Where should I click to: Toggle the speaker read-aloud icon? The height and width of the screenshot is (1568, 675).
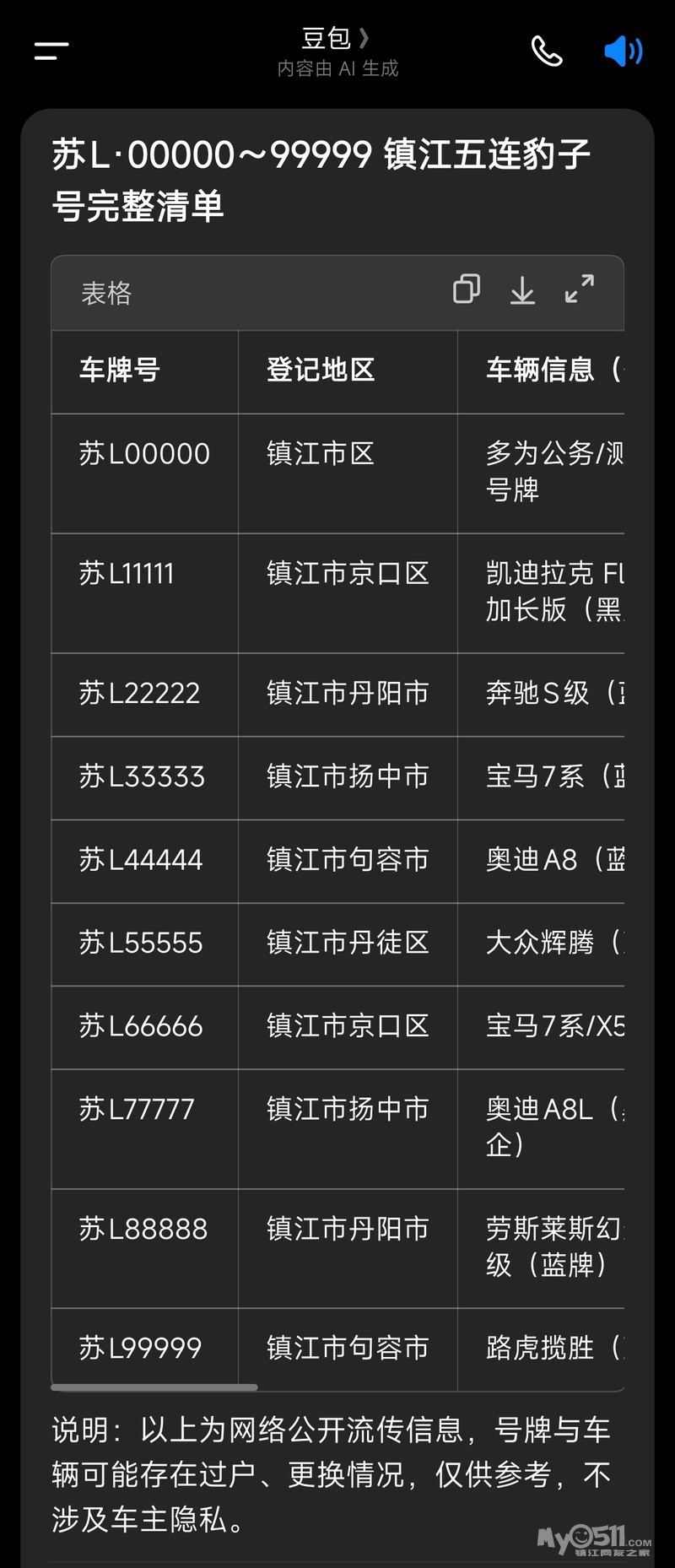tap(624, 51)
